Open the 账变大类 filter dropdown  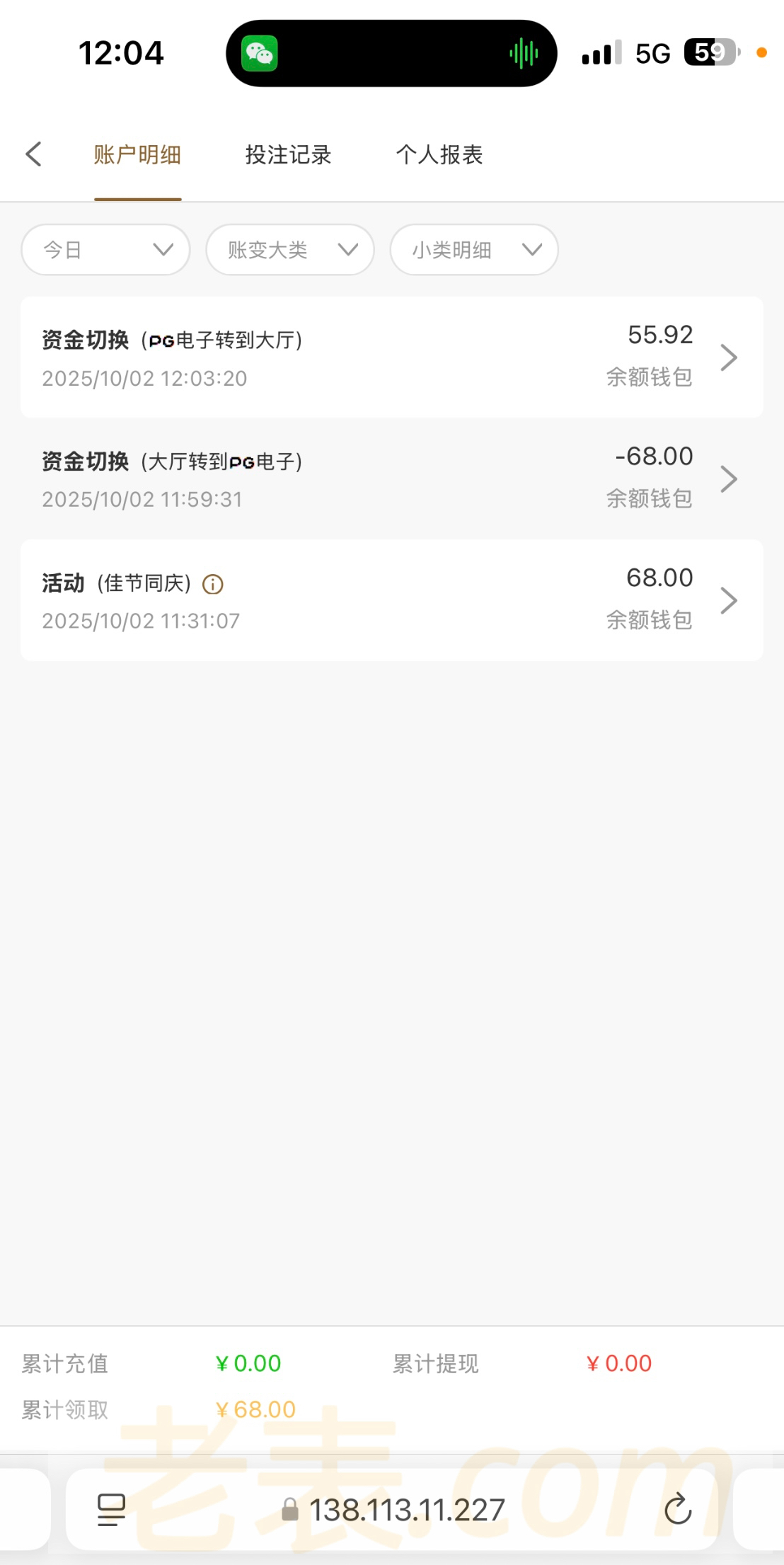[290, 250]
